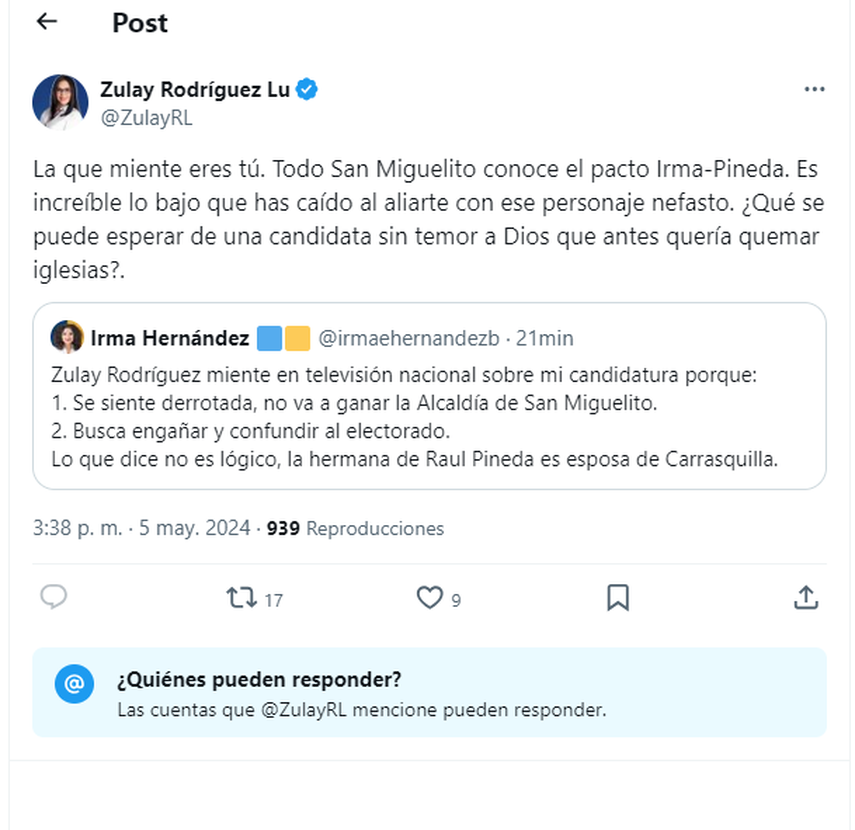Reply with the comment bubble icon
The width and height of the screenshot is (855, 830).
[x=53, y=598]
